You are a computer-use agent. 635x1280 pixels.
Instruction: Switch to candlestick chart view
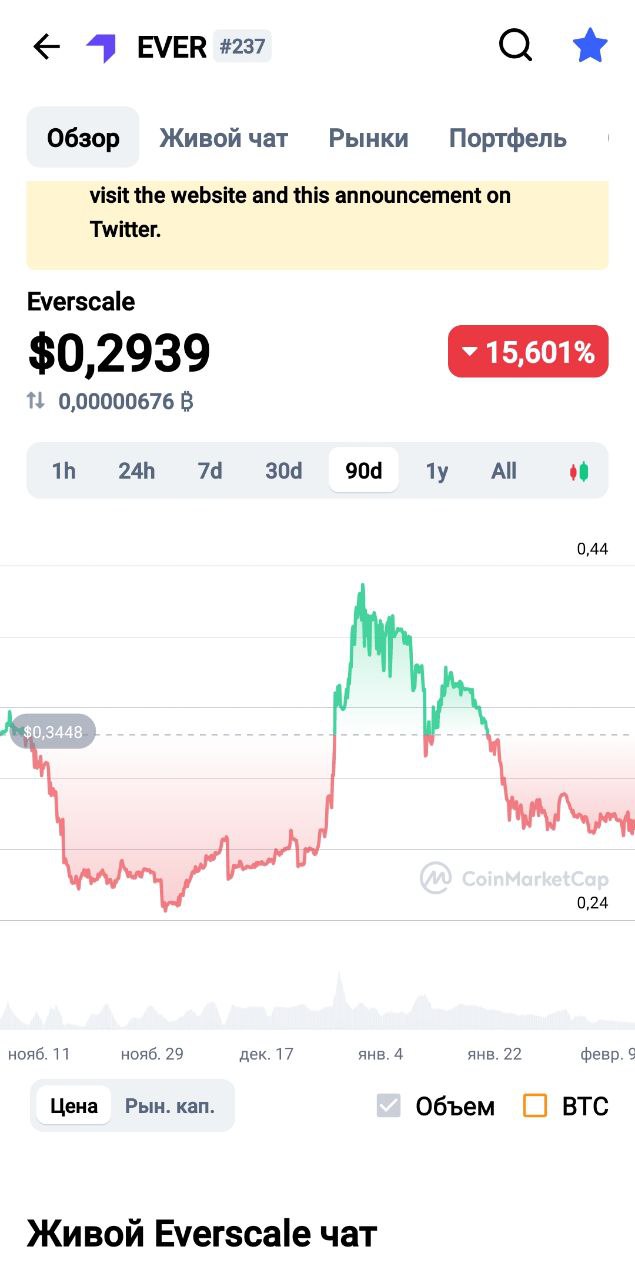coord(578,471)
